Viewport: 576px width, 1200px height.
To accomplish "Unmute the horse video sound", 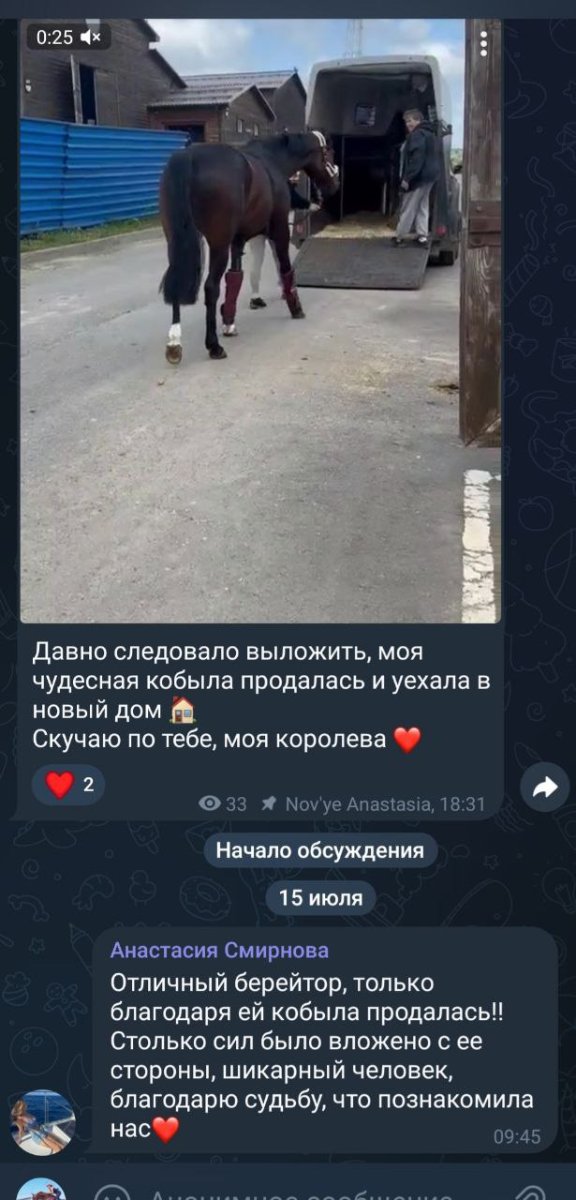I will [90, 37].
